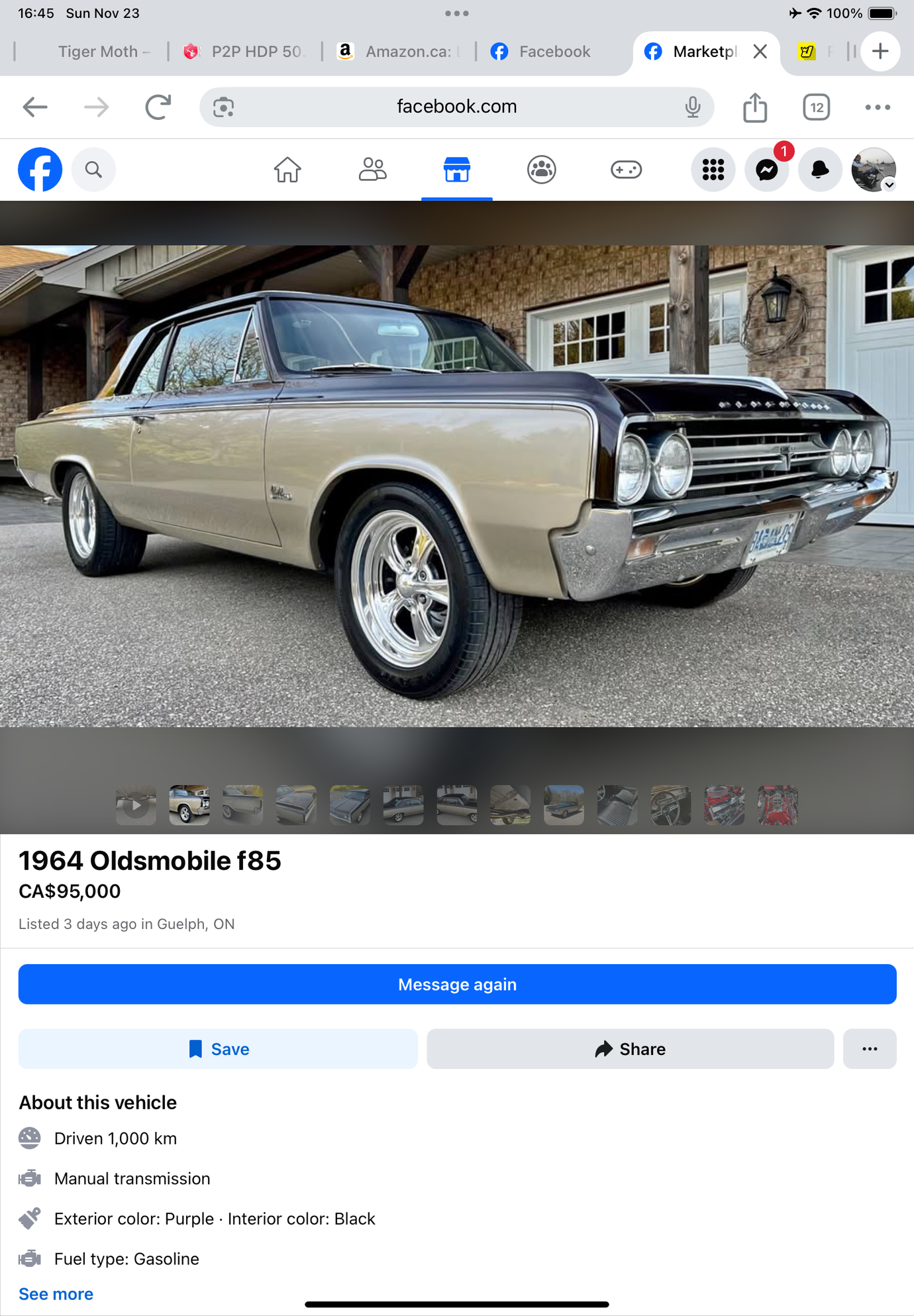This screenshot has height=1316, width=914.
Task: Save this Oldsmobile listing
Action: (218, 1049)
